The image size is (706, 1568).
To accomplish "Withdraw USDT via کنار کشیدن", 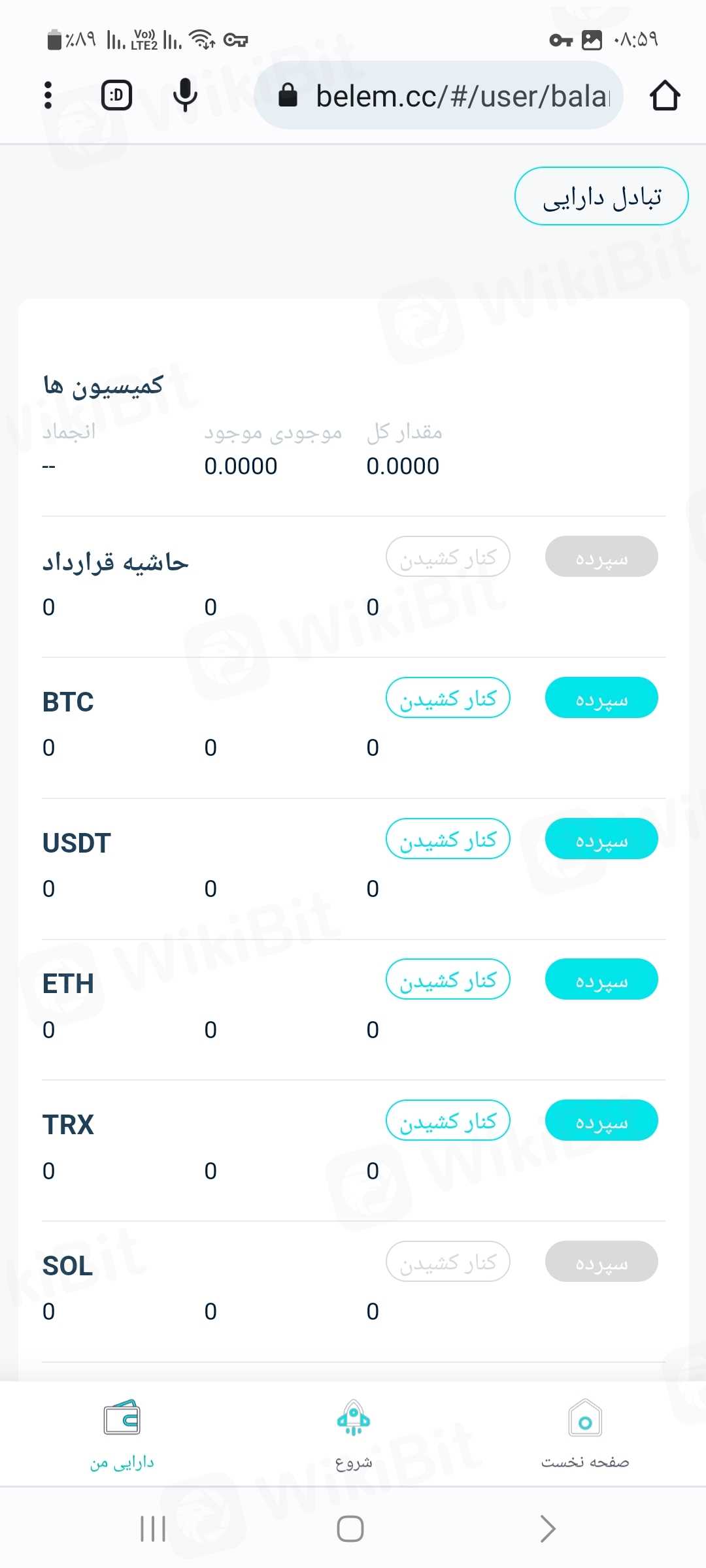I will (448, 840).
